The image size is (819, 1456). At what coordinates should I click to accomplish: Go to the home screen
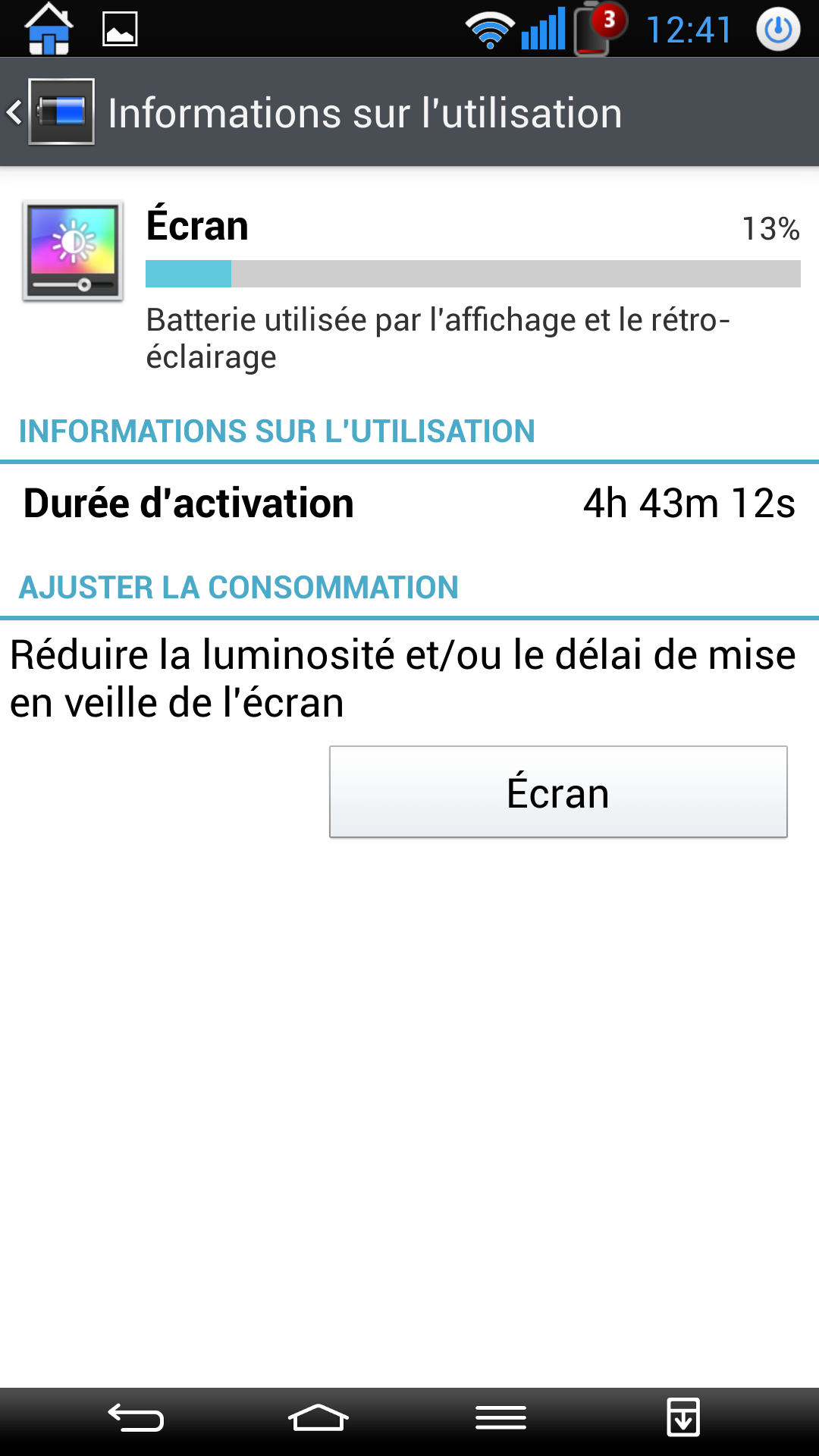click(x=318, y=1418)
